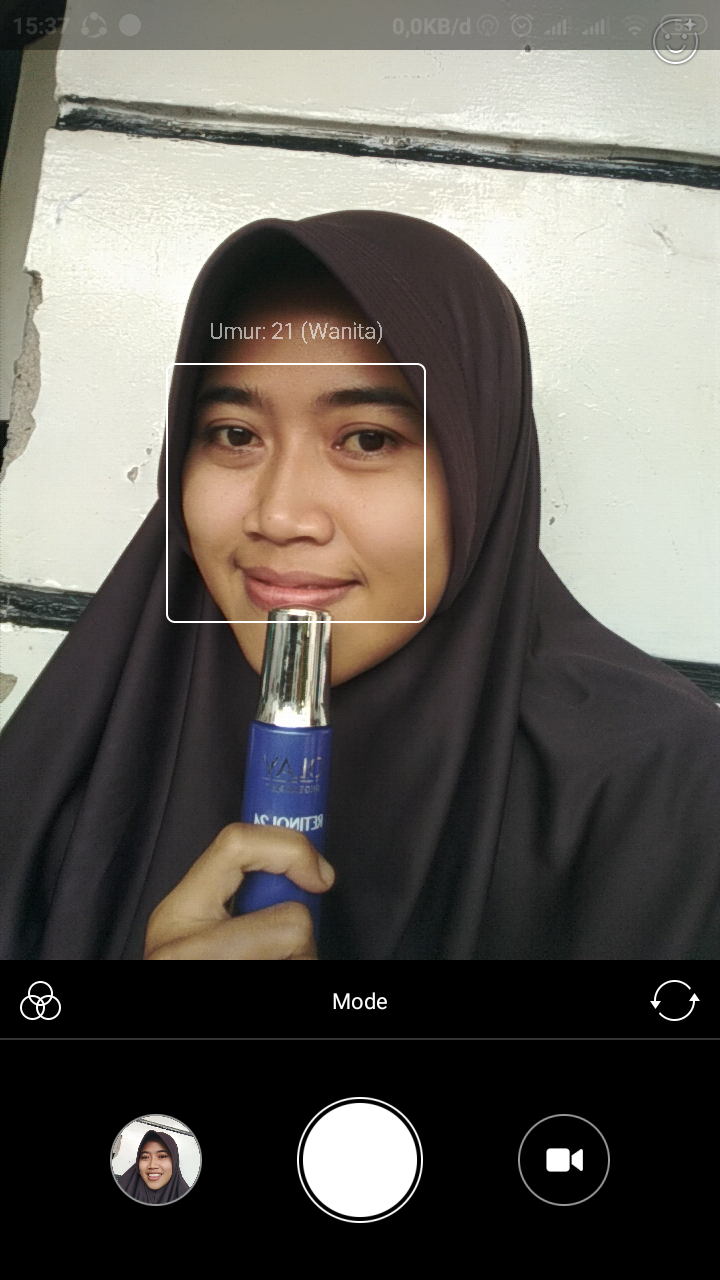This screenshot has width=720, height=1280.
Task: Open the Mode menu
Action: pos(360,1001)
